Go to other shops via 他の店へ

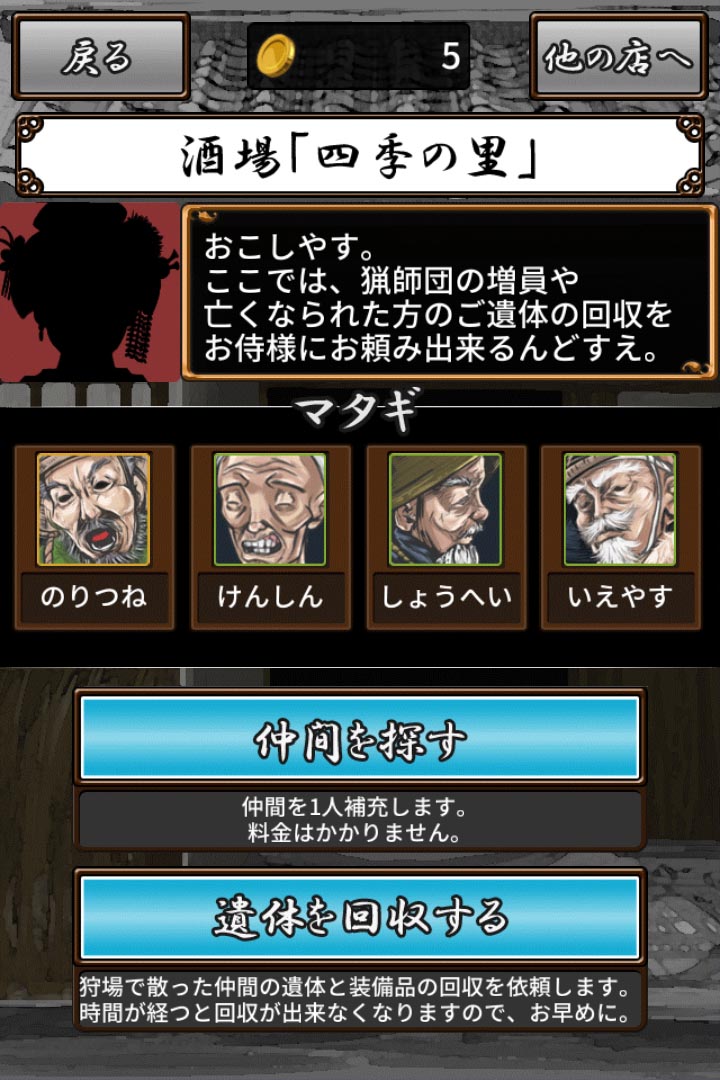point(618,57)
